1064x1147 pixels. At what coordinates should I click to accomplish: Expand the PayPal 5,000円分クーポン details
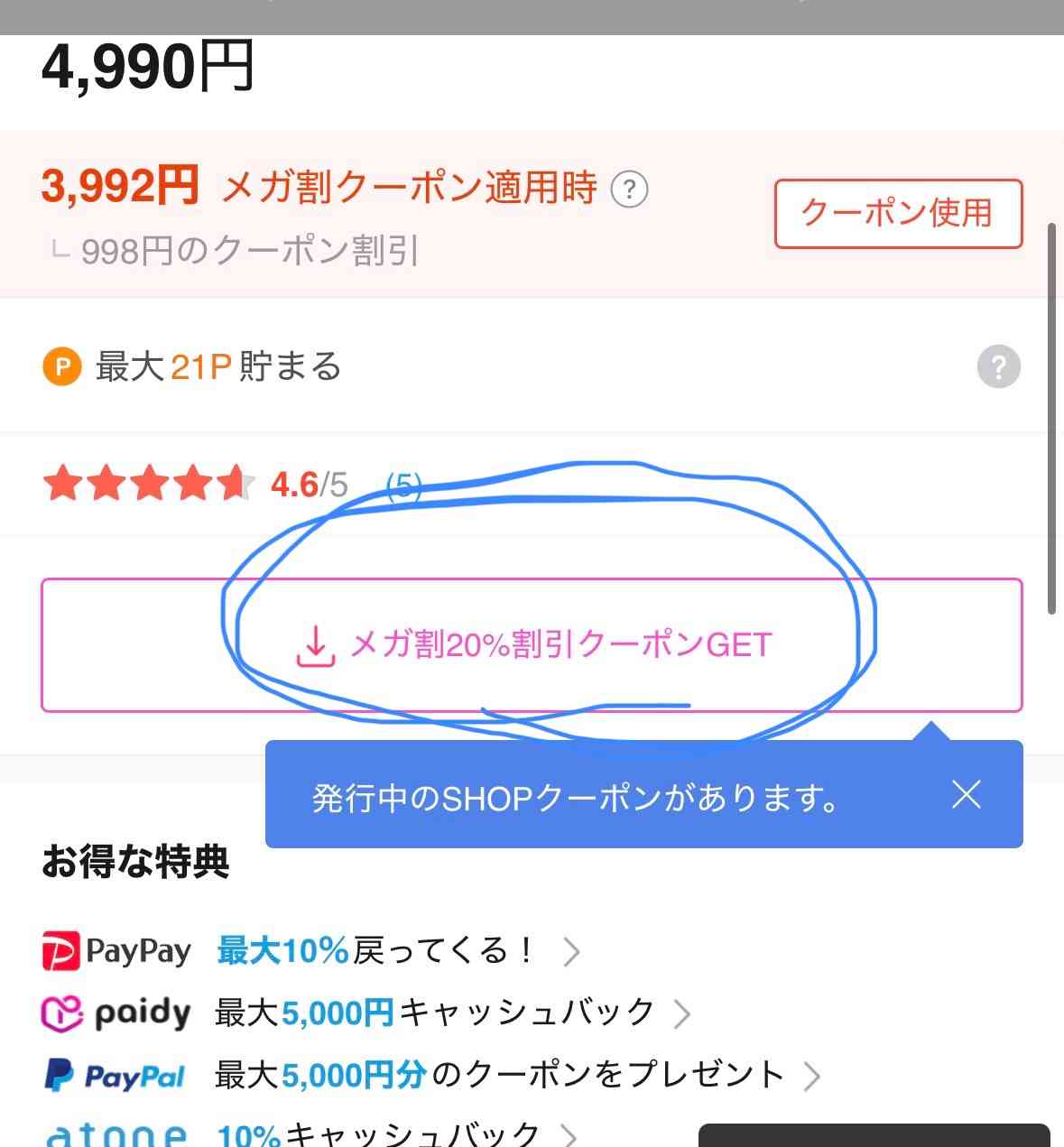pos(813,1075)
